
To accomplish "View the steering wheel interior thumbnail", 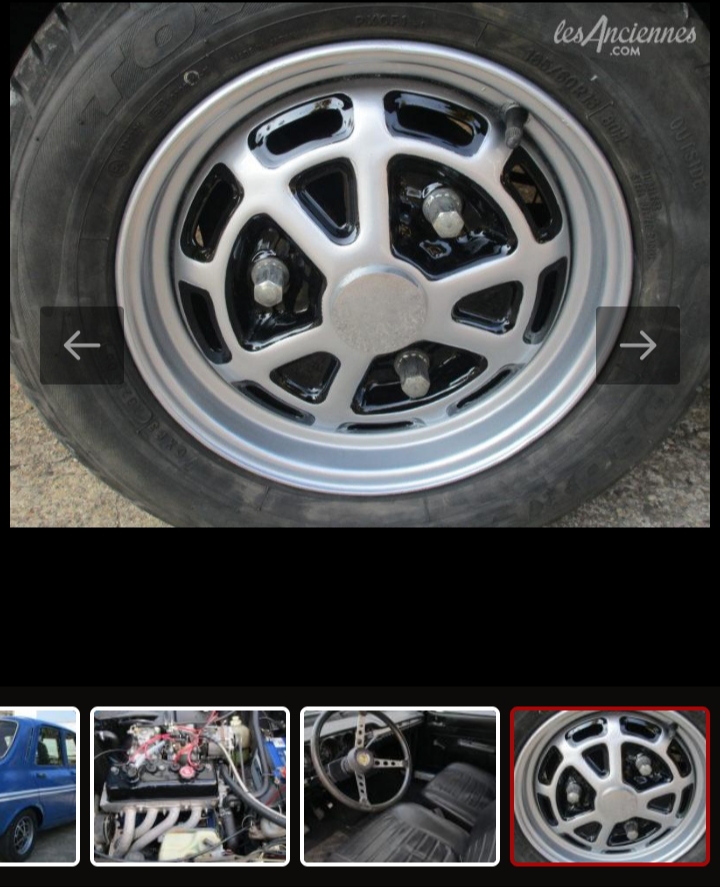I will [400, 786].
